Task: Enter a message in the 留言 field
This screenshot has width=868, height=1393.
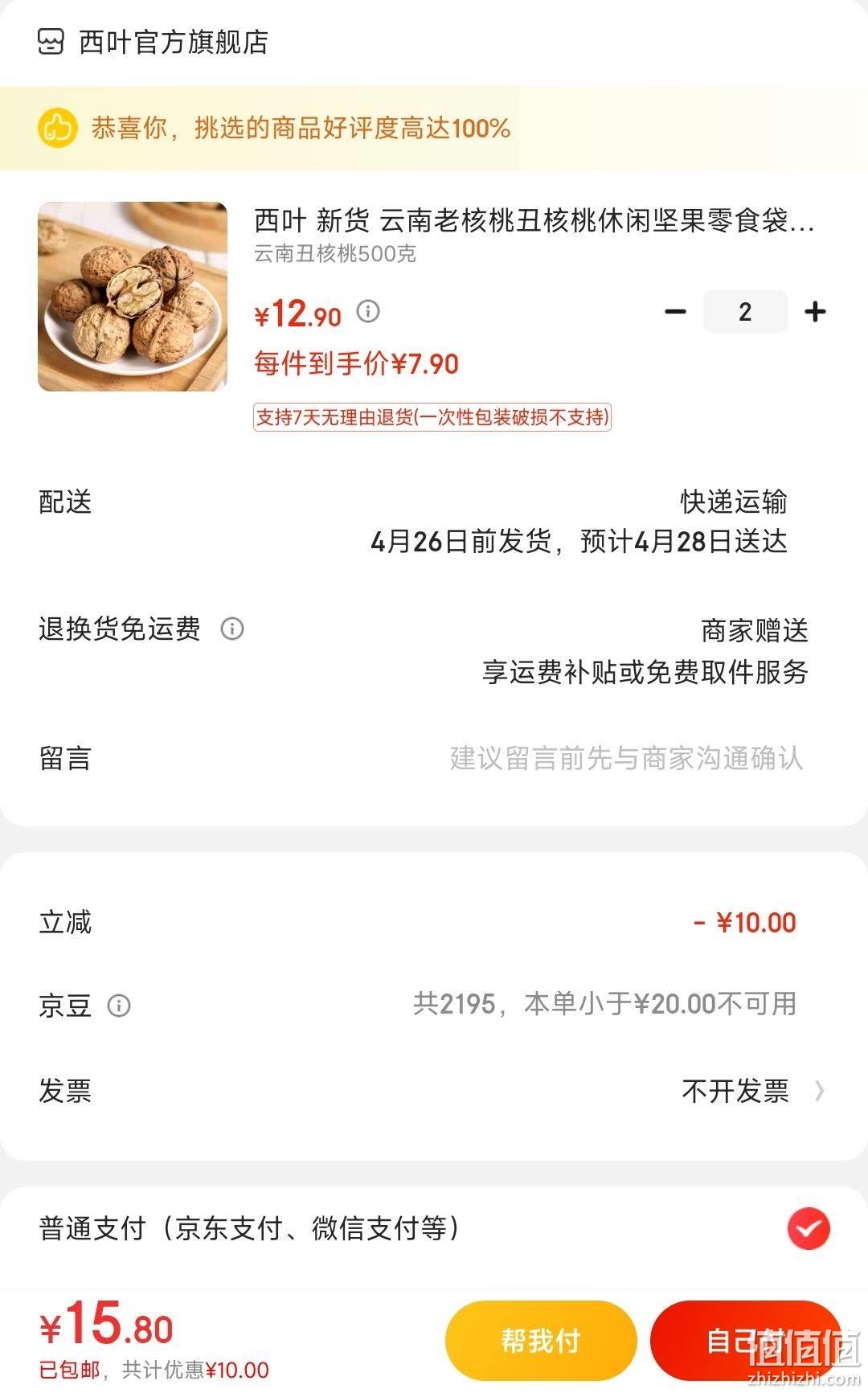Action: point(434,758)
